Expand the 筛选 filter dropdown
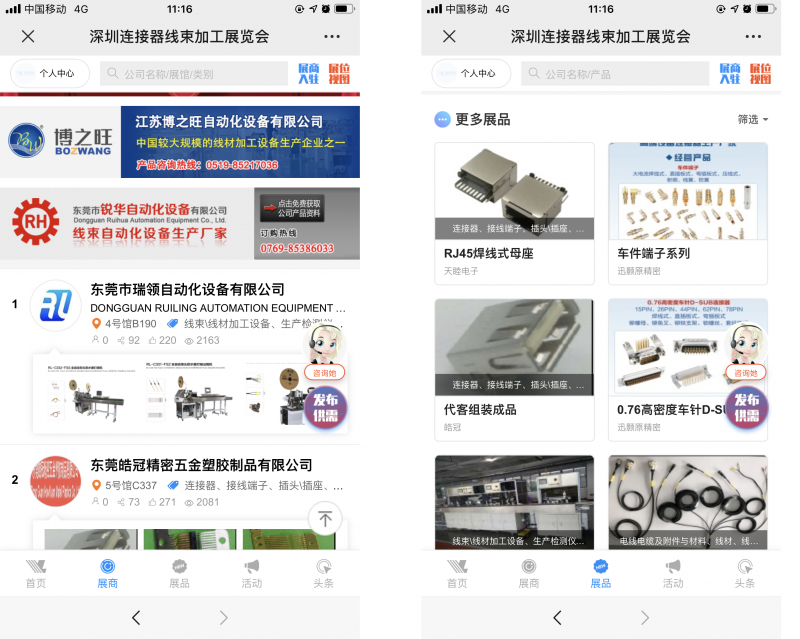This screenshot has width=800, height=639. coord(753,119)
